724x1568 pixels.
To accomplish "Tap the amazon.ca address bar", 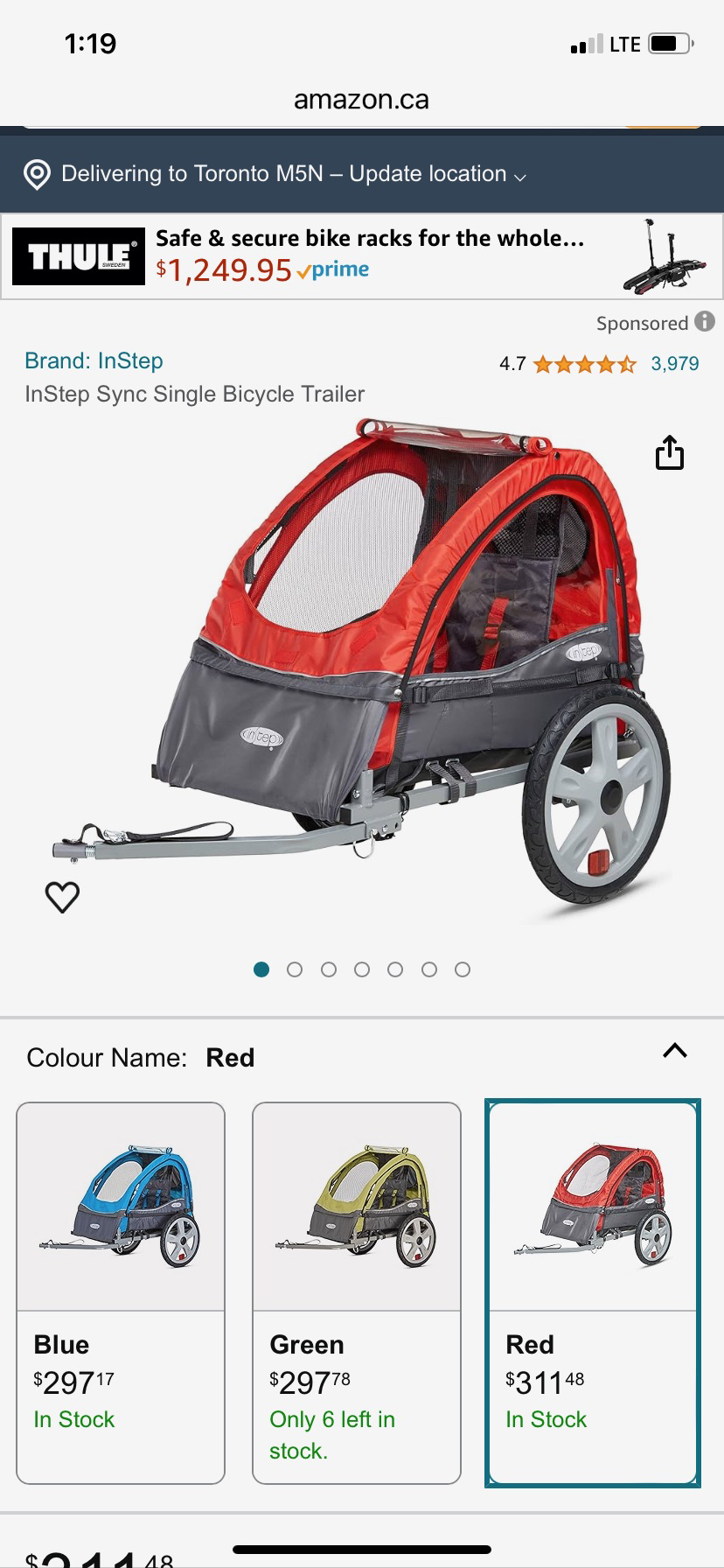I will point(362,99).
